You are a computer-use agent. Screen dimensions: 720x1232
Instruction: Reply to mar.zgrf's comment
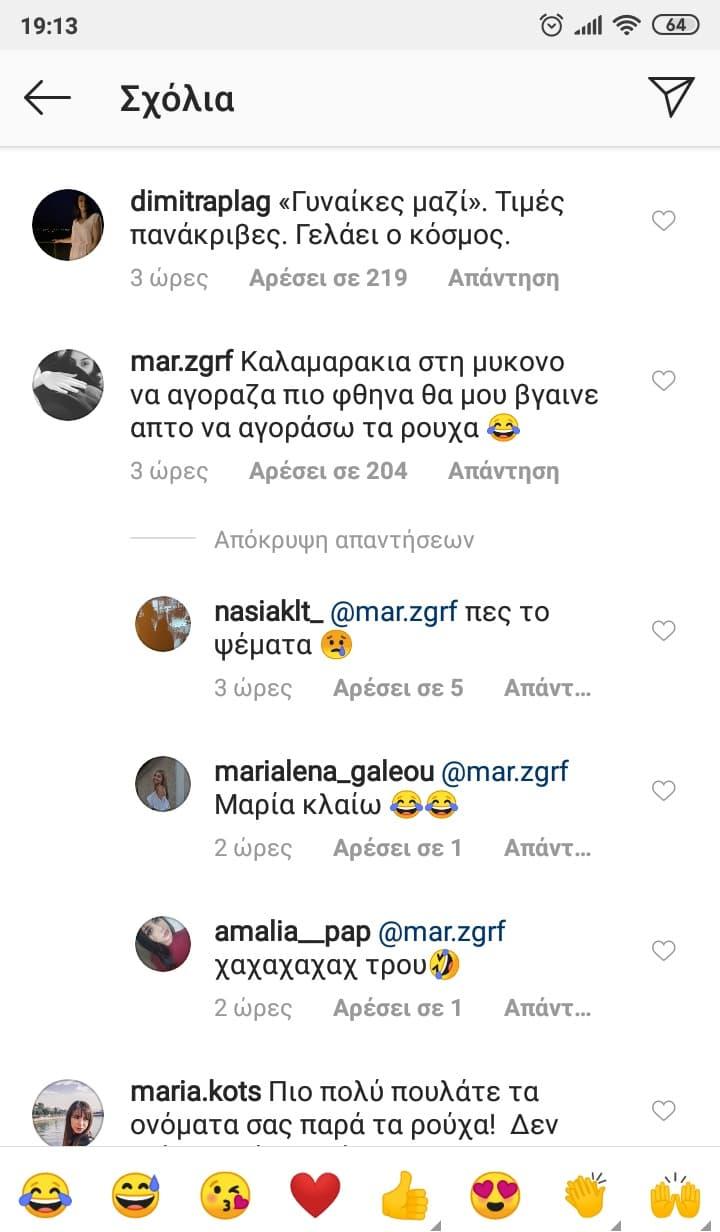(x=503, y=470)
